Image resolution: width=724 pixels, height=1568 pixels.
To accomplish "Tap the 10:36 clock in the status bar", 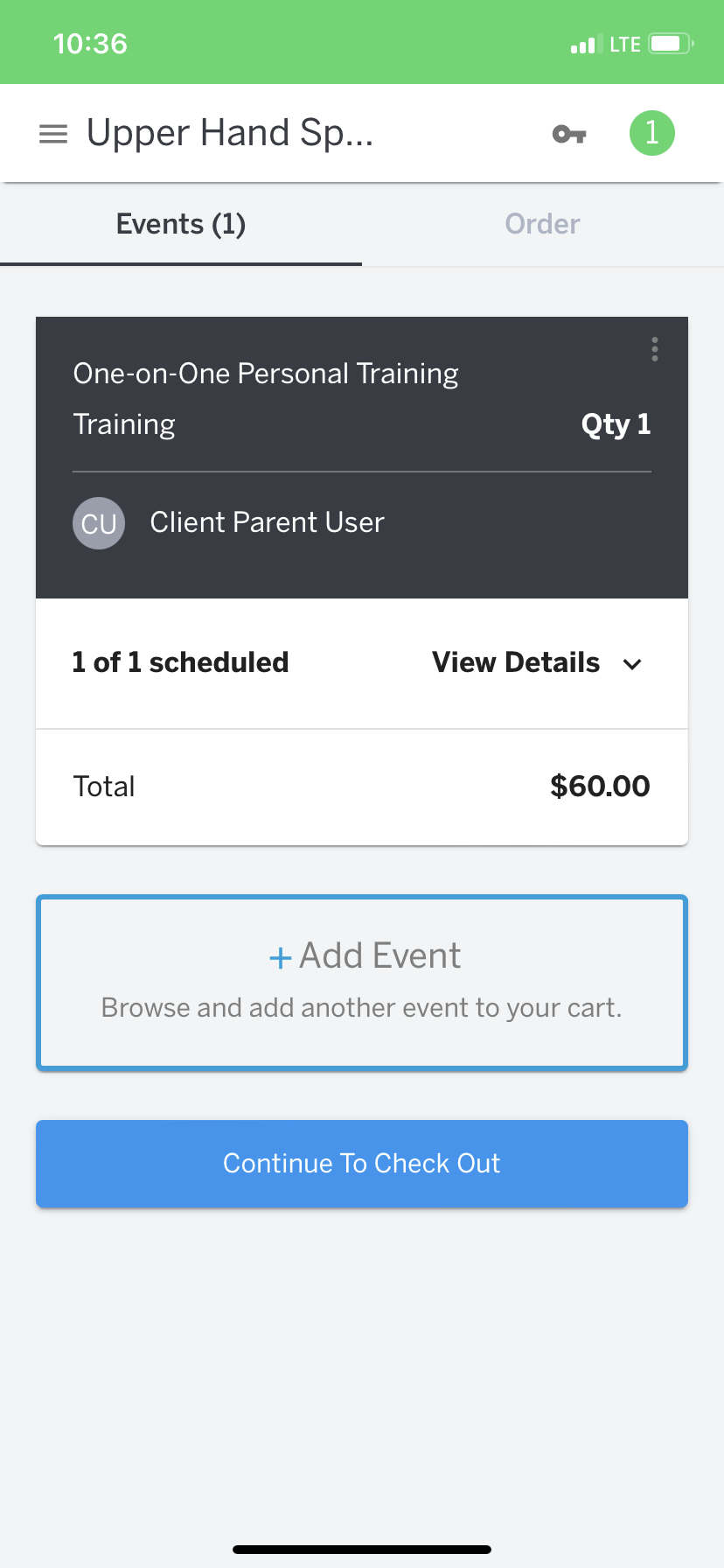I will (90, 42).
